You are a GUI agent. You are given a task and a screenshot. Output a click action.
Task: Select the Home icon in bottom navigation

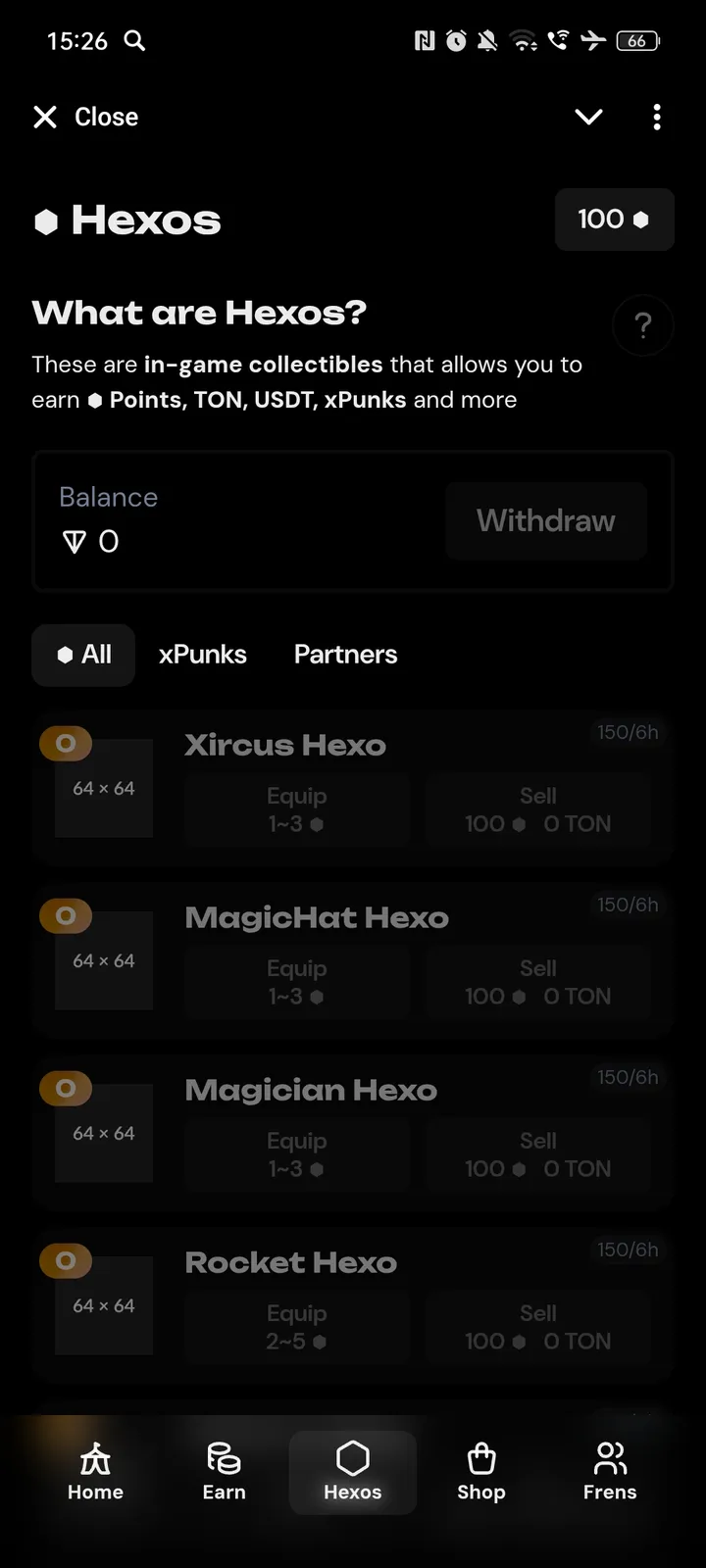pyautogui.click(x=94, y=1472)
